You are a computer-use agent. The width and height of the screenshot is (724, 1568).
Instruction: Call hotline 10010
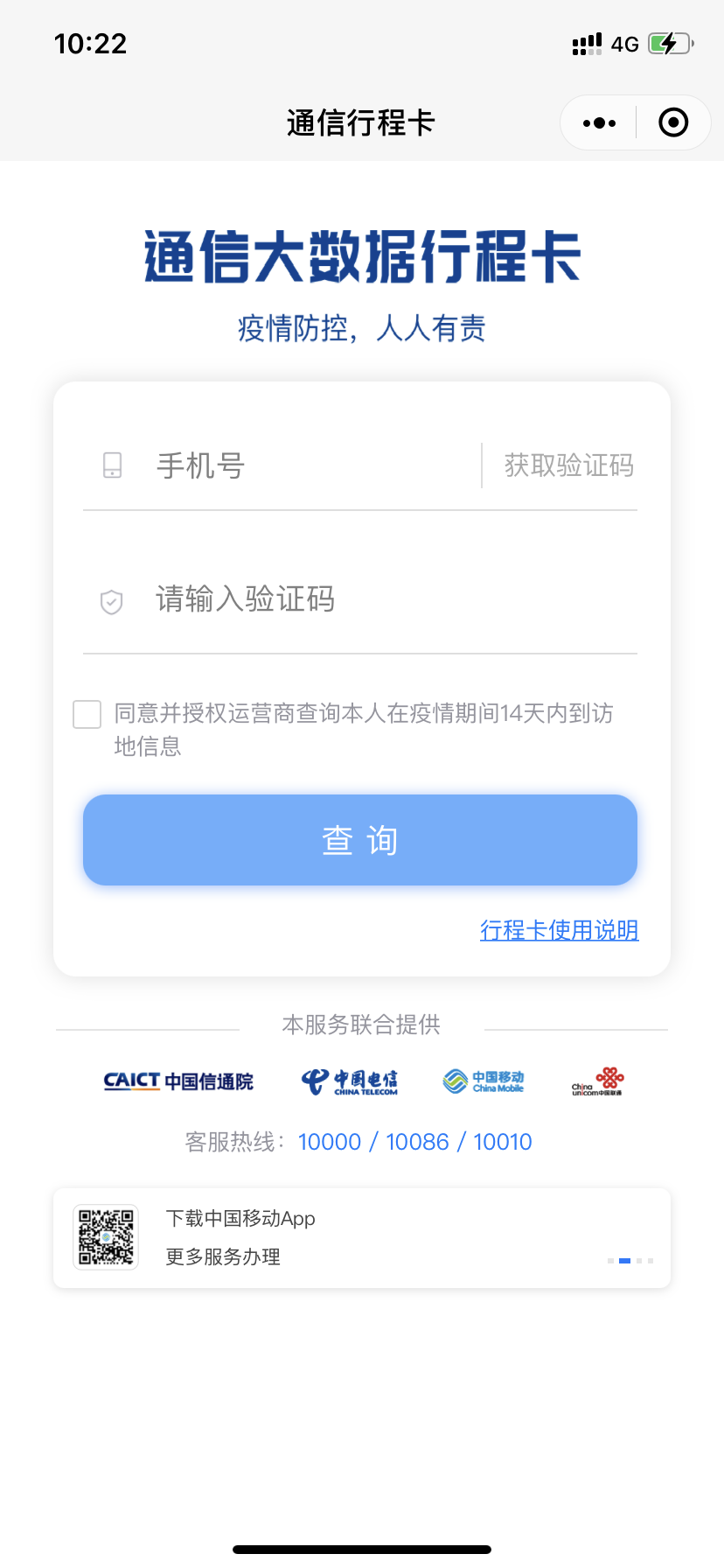503,1142
